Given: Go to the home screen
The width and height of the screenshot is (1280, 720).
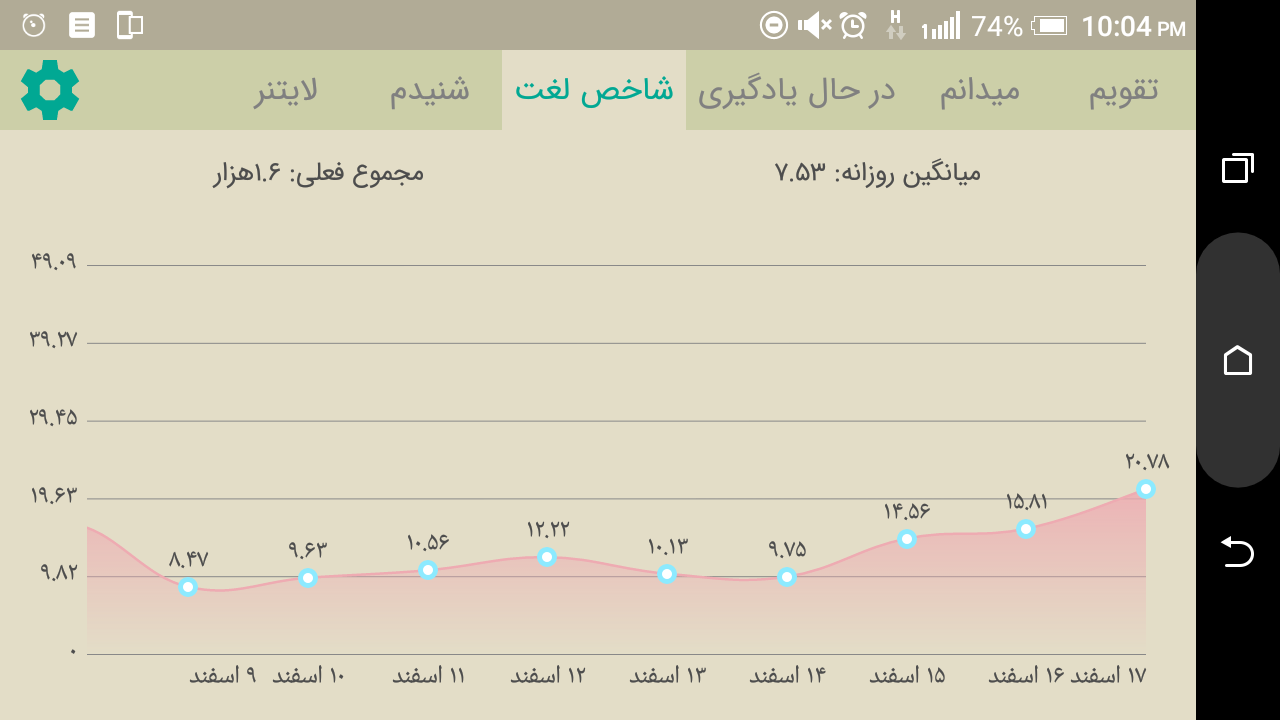Looking at the screenshot, I should (x=1237, y=360).
